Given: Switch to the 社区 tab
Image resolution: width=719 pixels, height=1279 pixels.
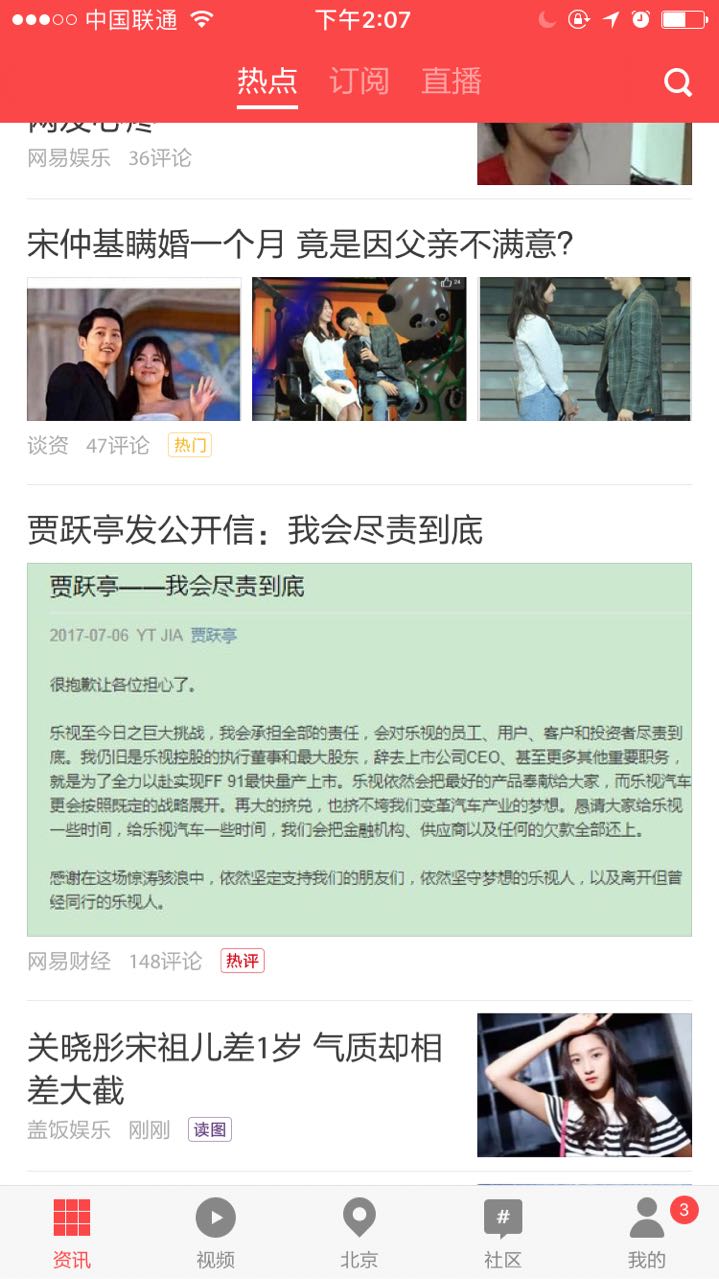Looking at the screenshot, I should coord(503,1232).
